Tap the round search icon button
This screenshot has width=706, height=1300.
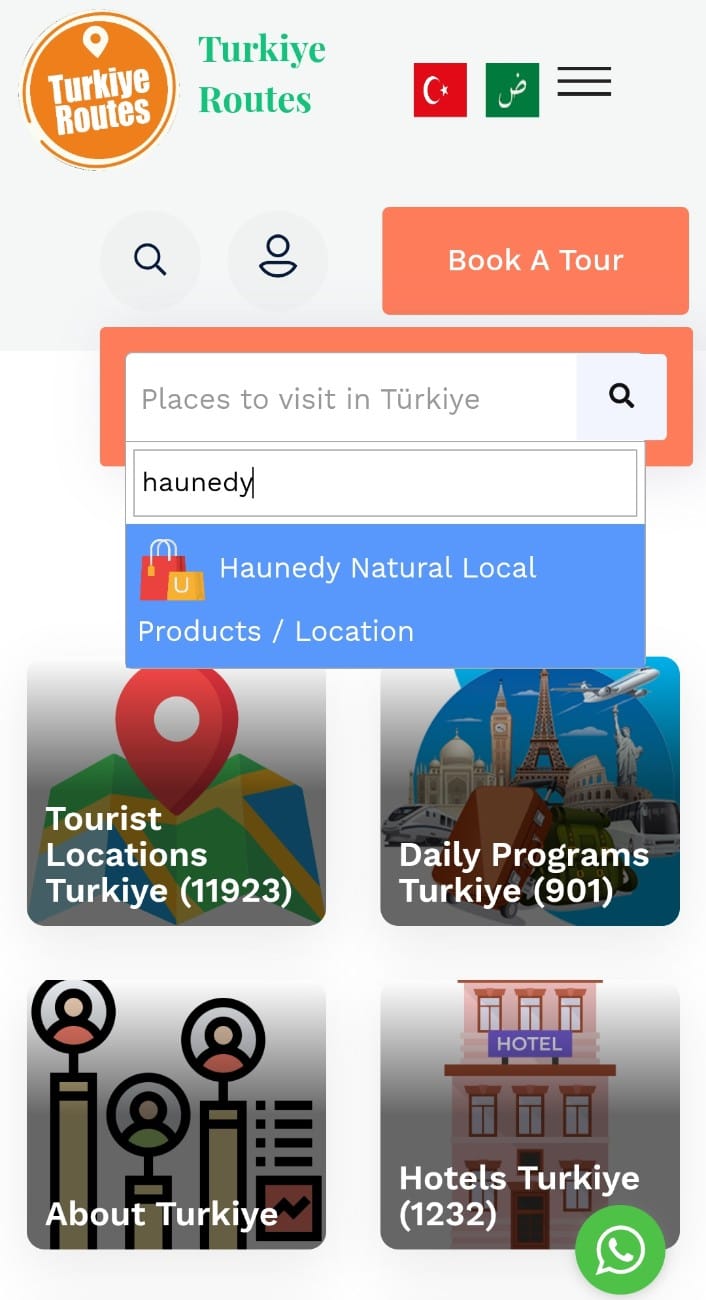tap(150, 260)
